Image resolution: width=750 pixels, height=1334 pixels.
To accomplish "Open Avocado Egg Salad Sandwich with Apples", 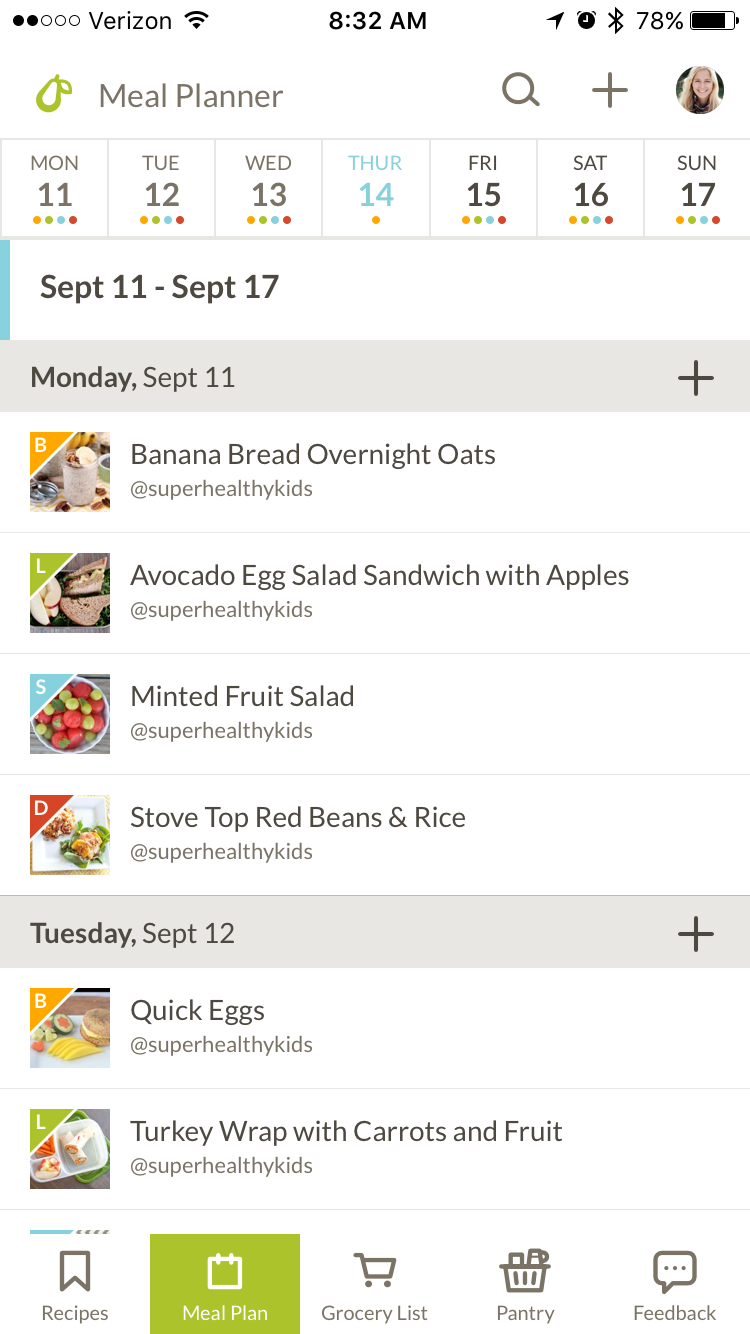I will pyautogui.click(x=375, y=593).
